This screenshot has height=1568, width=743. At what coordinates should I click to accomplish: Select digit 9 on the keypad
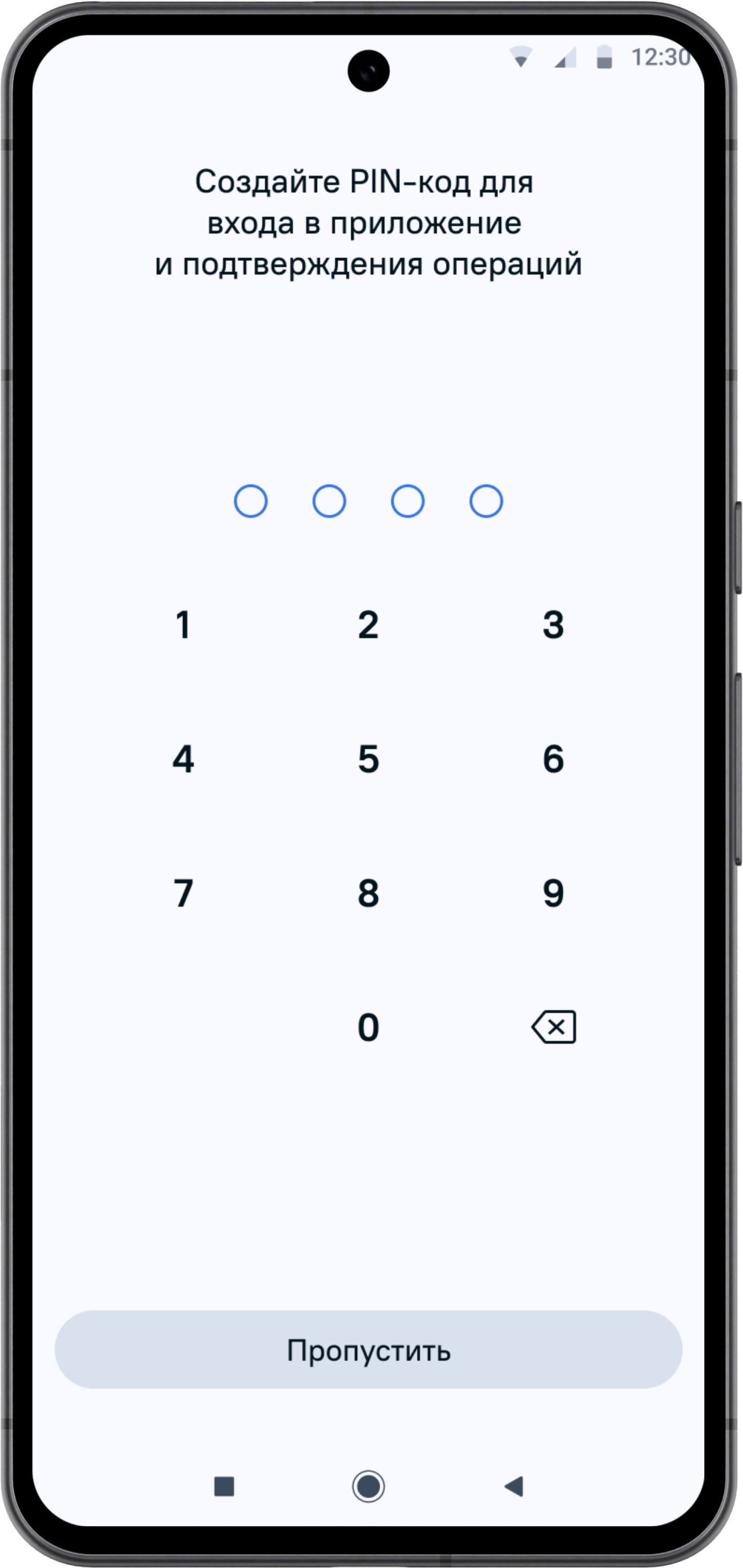pyautogui.click(x=553, y=893)
